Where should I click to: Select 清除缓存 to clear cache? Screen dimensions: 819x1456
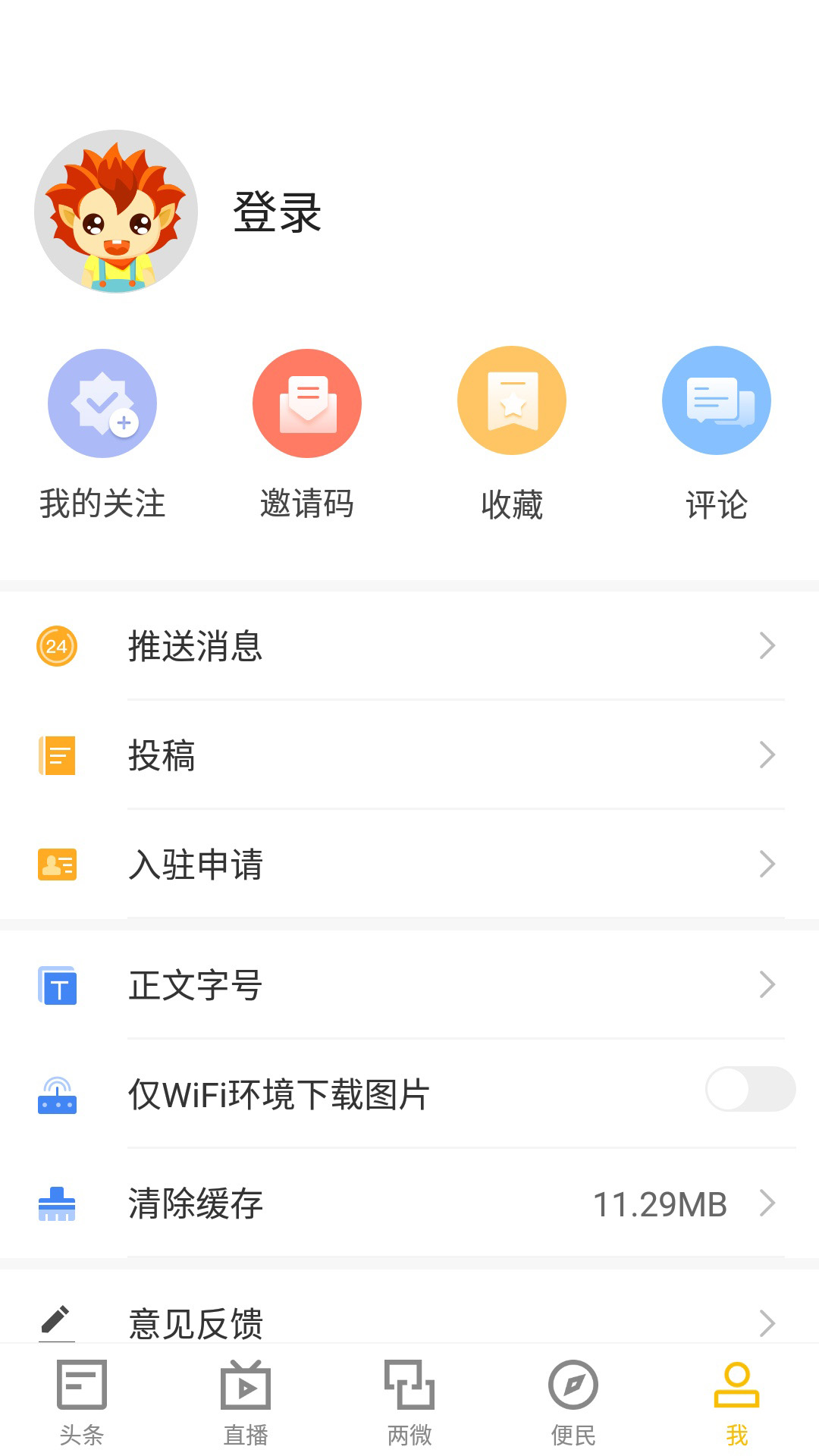[409, 1203]
